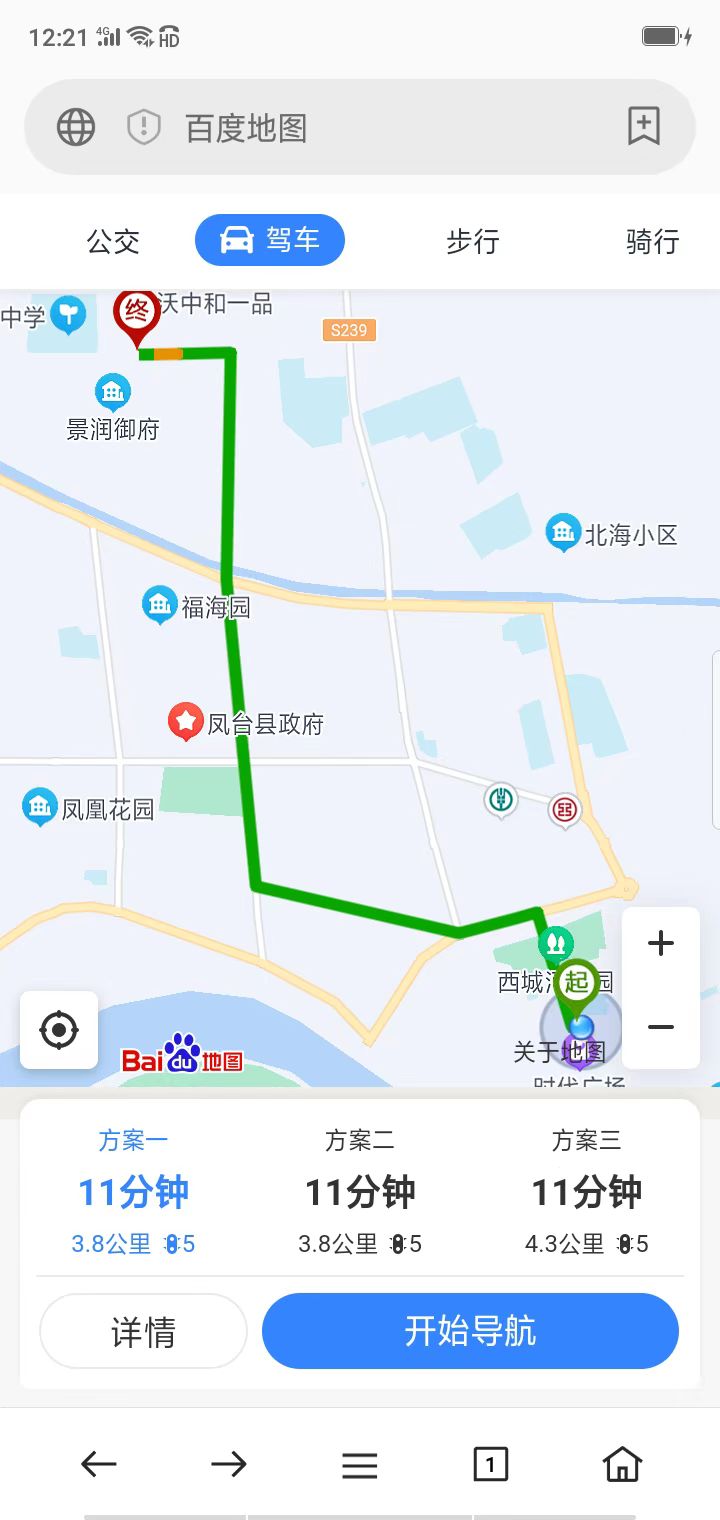
Task: Switch to the 公交 transit tab
Action: point(114,241)
